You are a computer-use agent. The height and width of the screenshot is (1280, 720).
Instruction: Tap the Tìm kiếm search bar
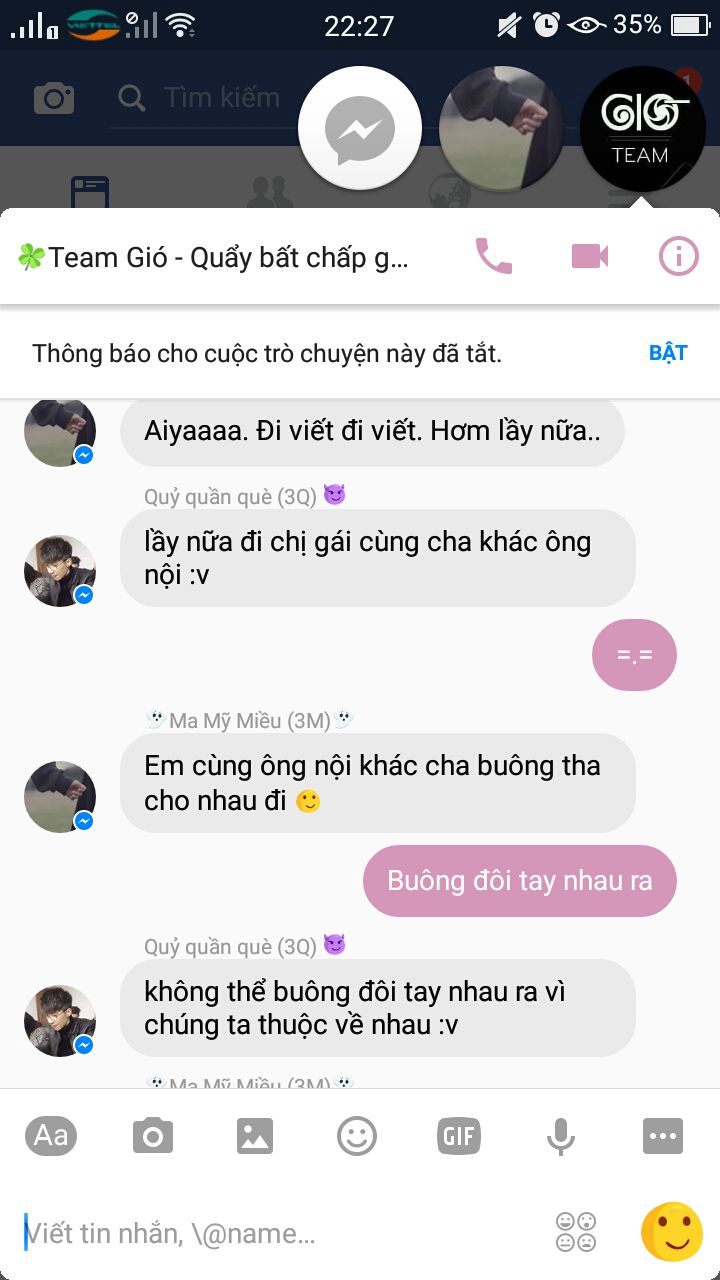click(x=200, y=98)
